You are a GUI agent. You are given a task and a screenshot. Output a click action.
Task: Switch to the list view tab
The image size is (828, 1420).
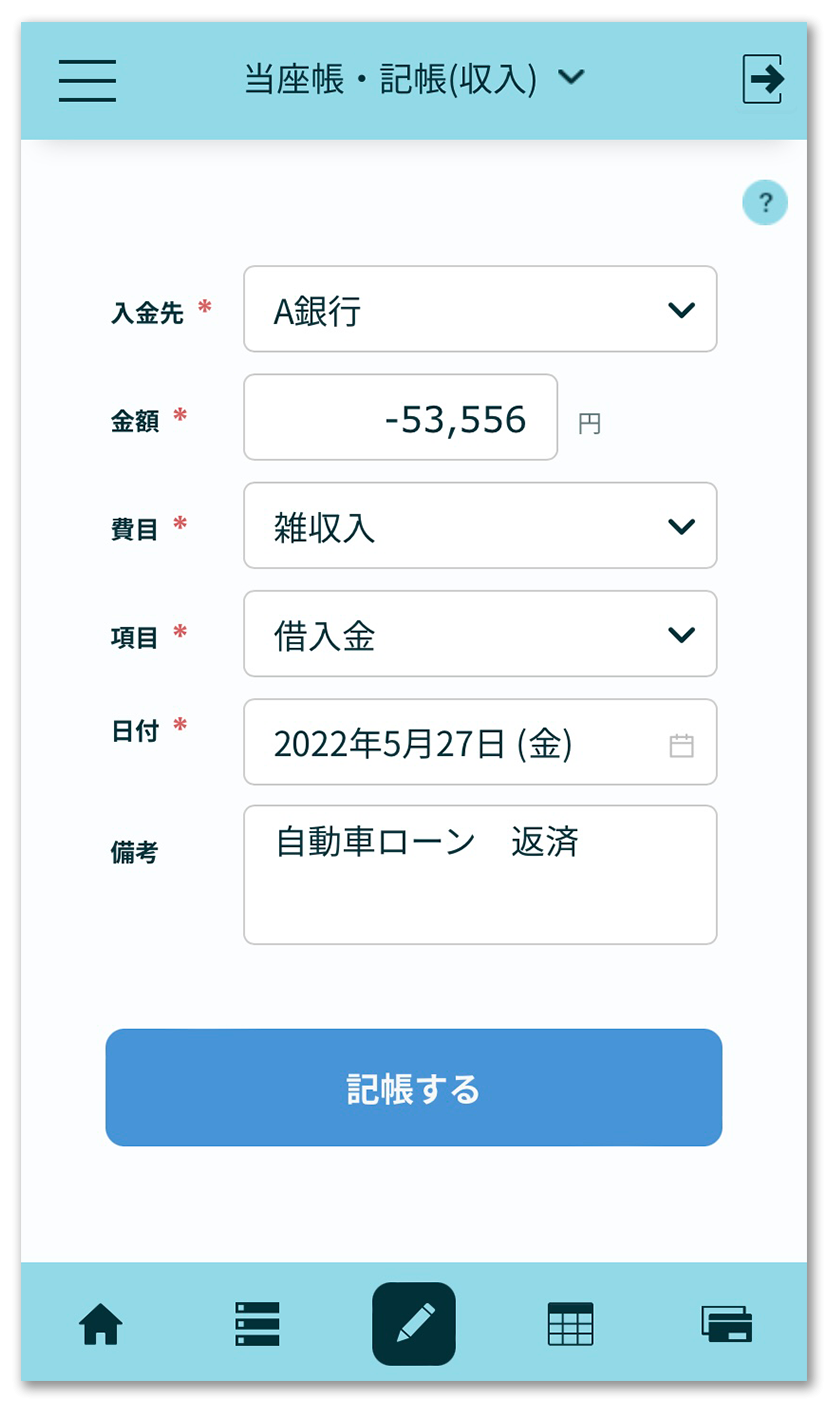pyautogui.click(x=257, y=1324)
